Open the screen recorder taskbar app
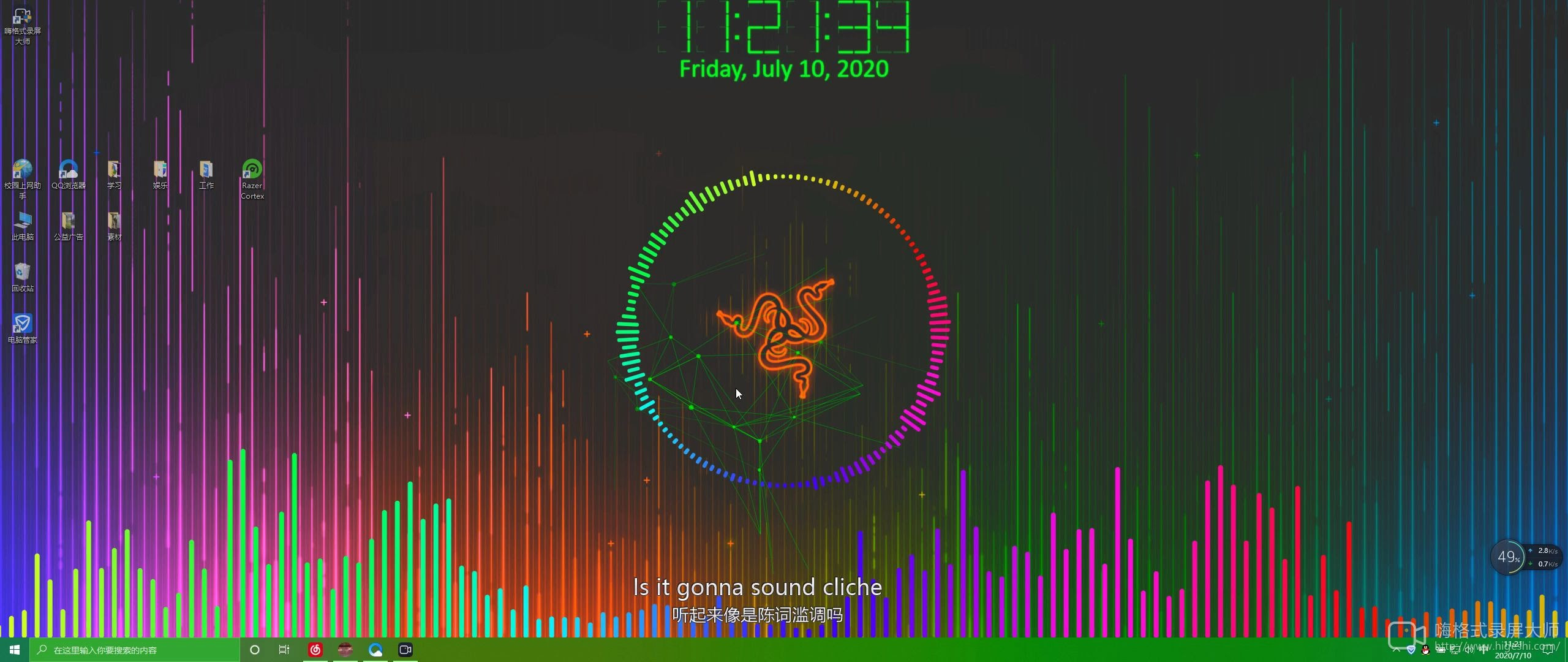The height and width of the screenshot is (662, 1568). coord(405,650)
